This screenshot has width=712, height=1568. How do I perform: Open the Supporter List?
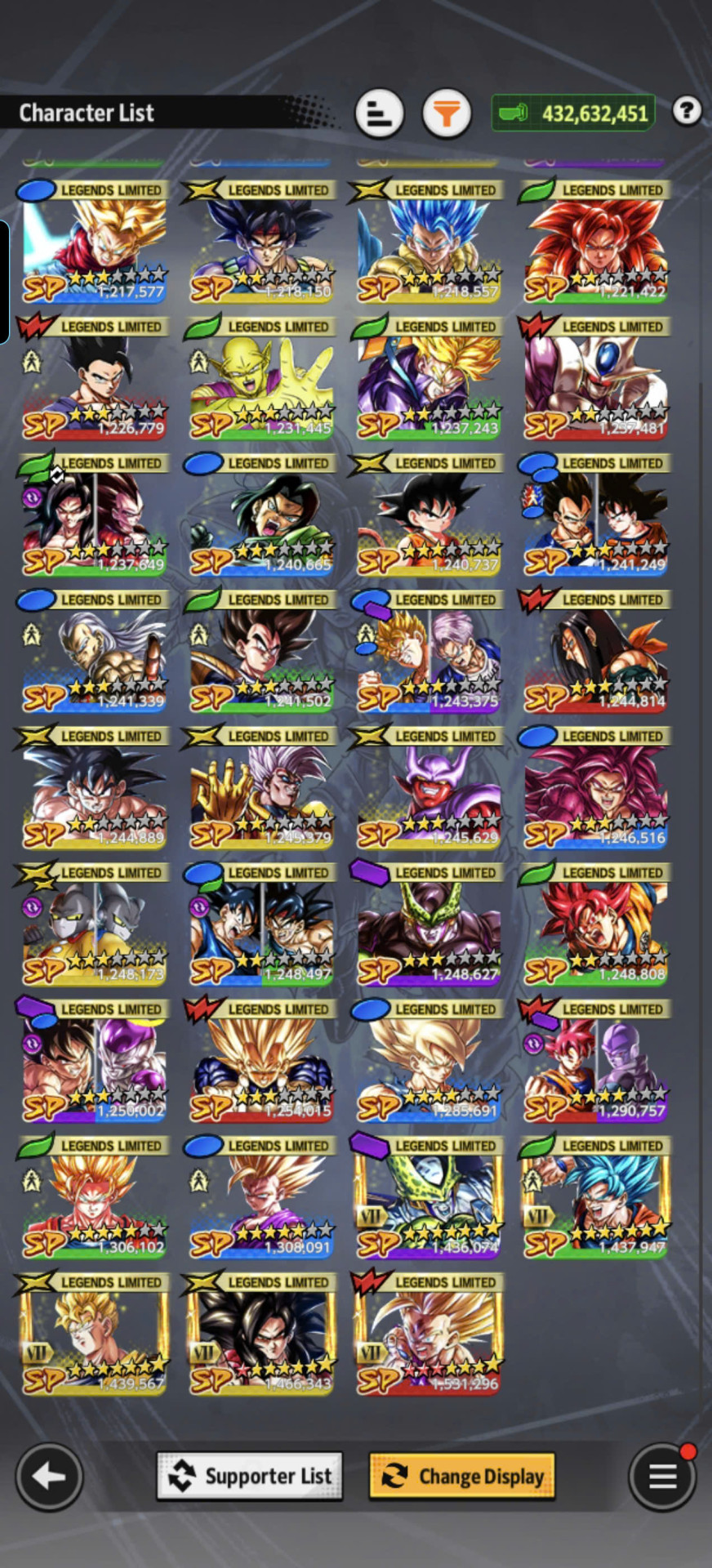tap(250, 1476)
